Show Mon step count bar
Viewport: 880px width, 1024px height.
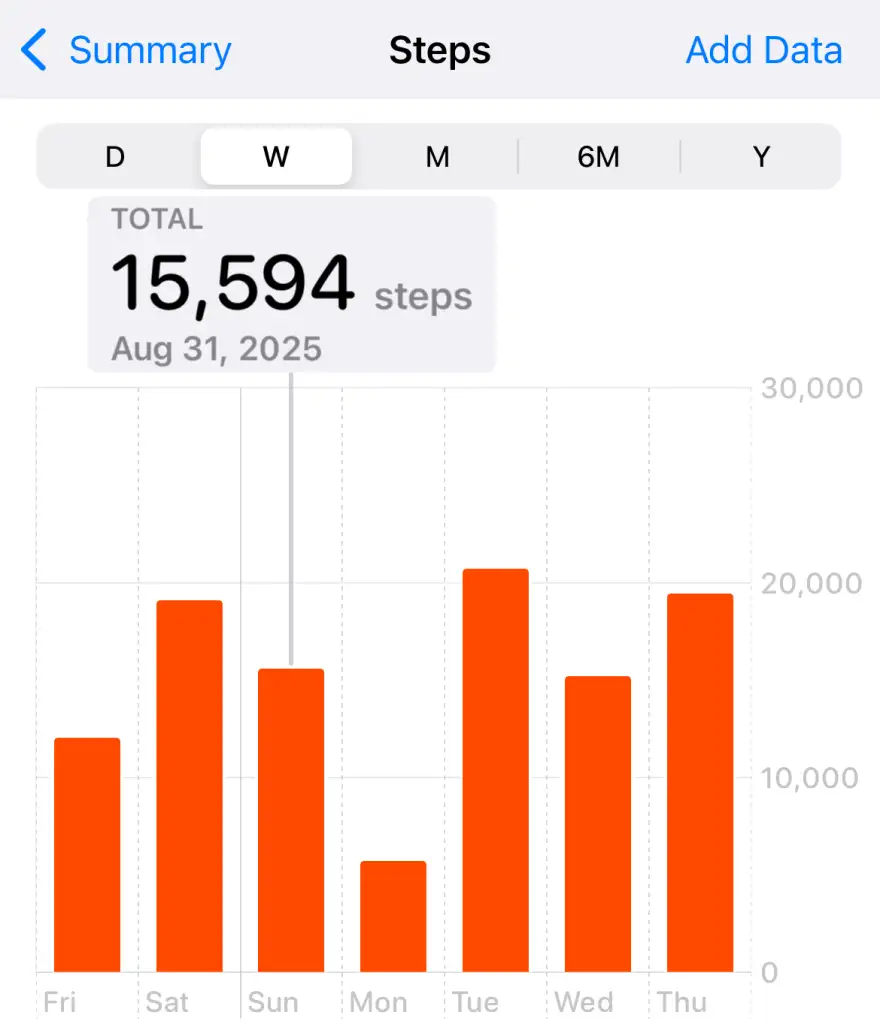pos(393,916)
